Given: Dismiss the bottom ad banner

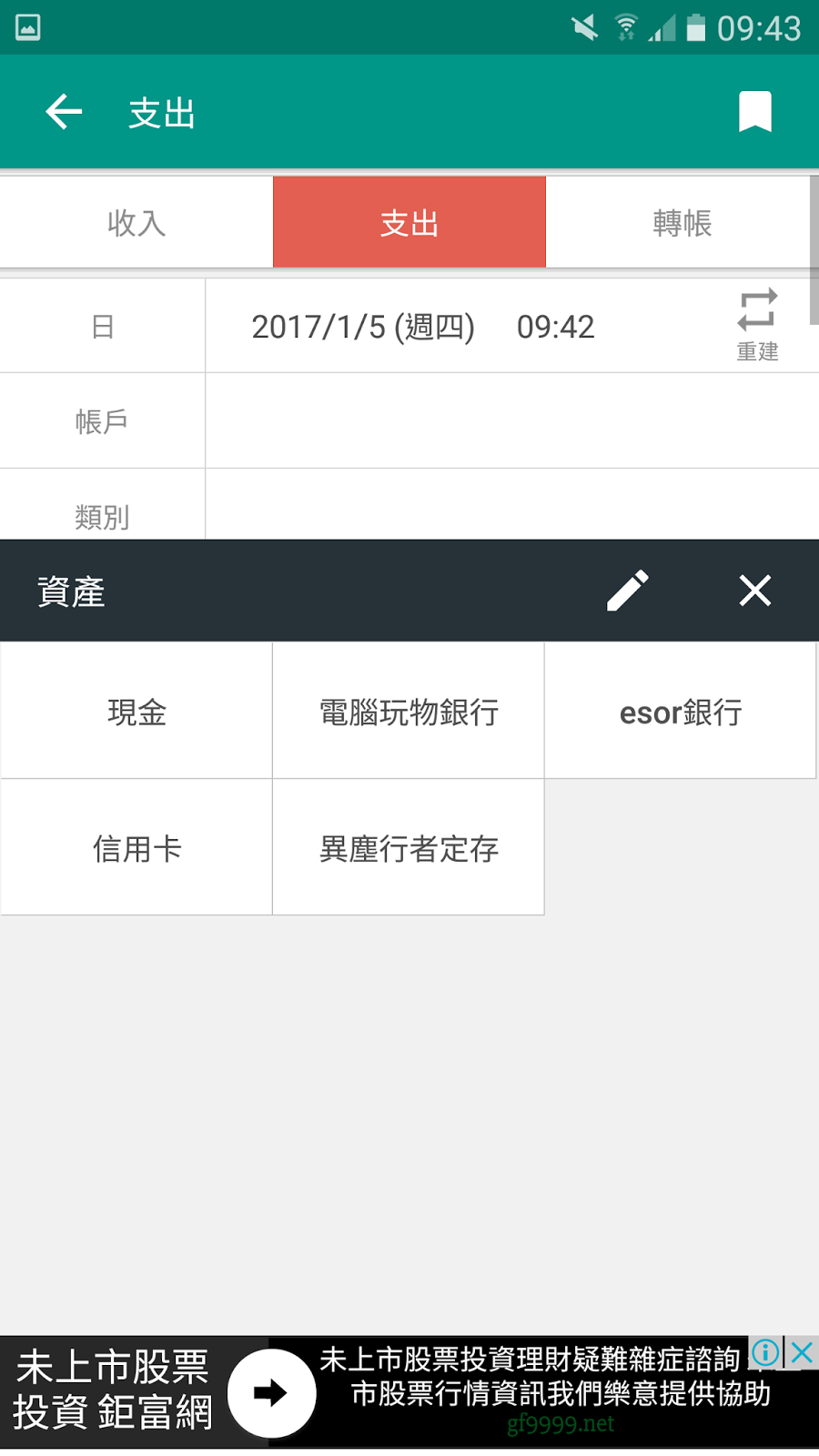Looking at the screenshot, I should click(802, 1353).
